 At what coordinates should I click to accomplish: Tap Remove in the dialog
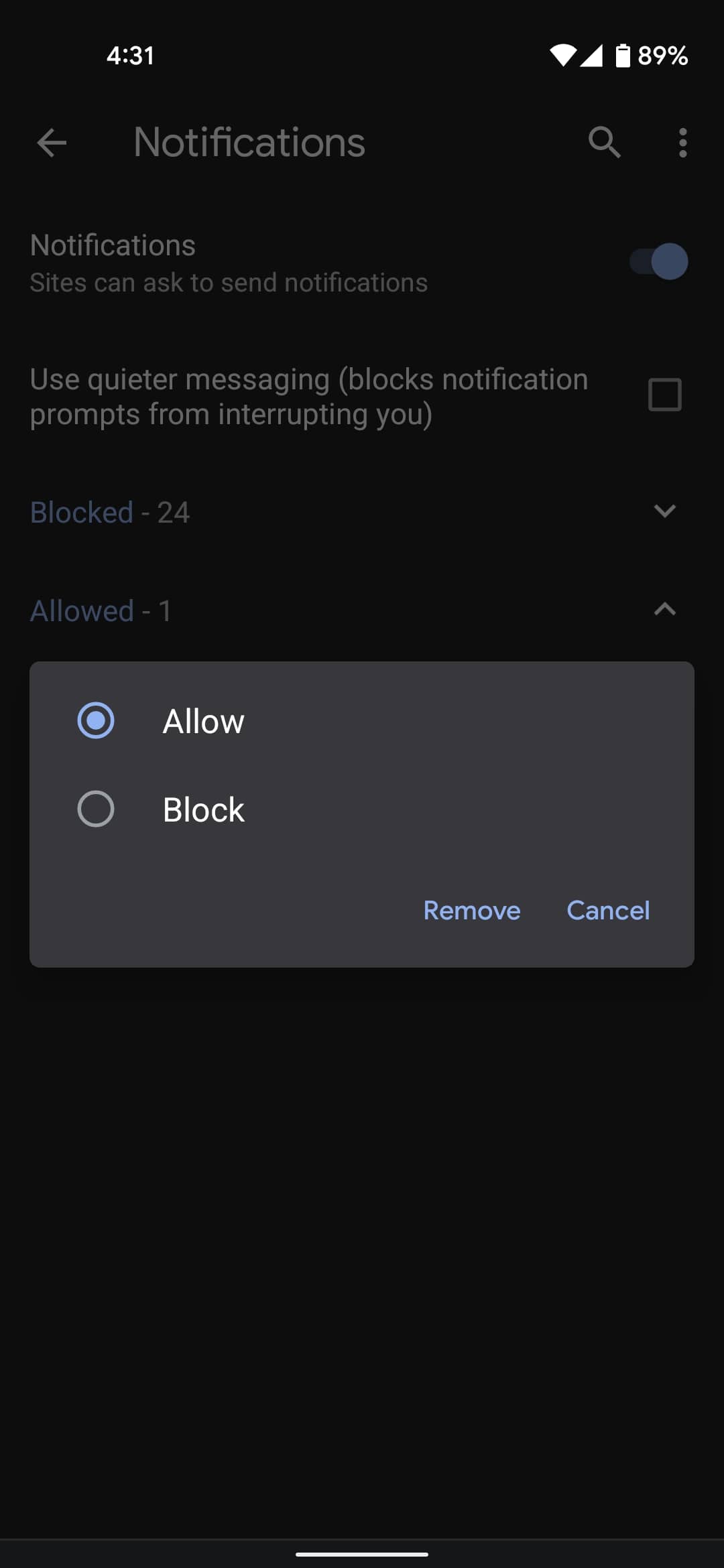point(472,911)
